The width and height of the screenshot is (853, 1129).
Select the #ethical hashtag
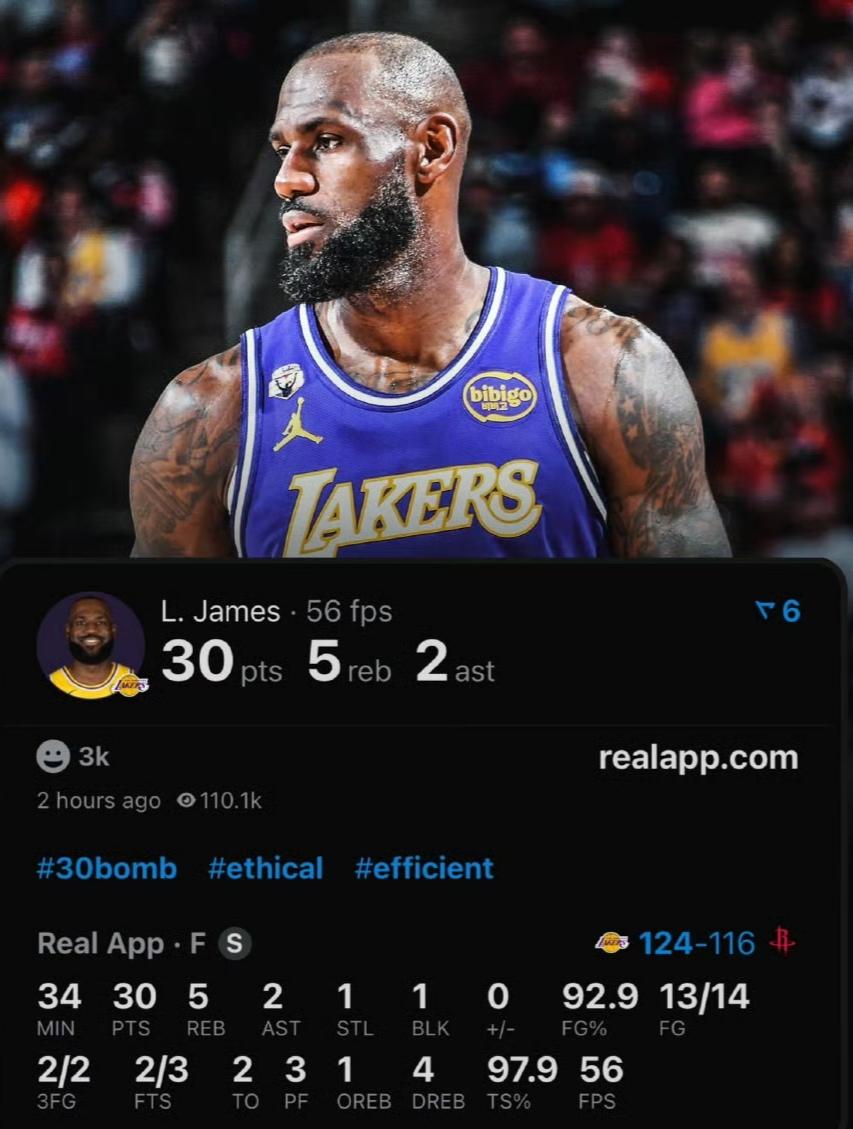click(267, 870)
